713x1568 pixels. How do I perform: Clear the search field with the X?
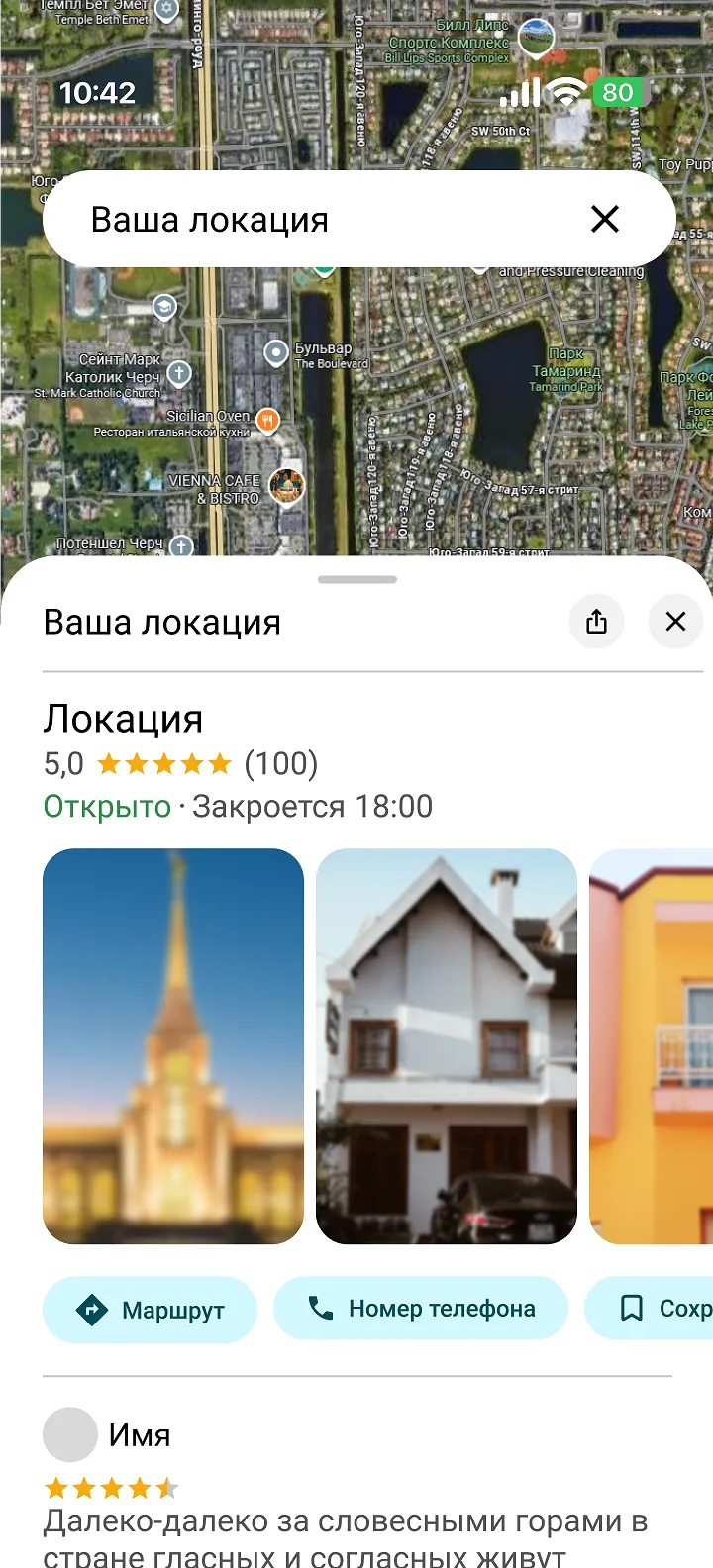[x=605, y=219]
